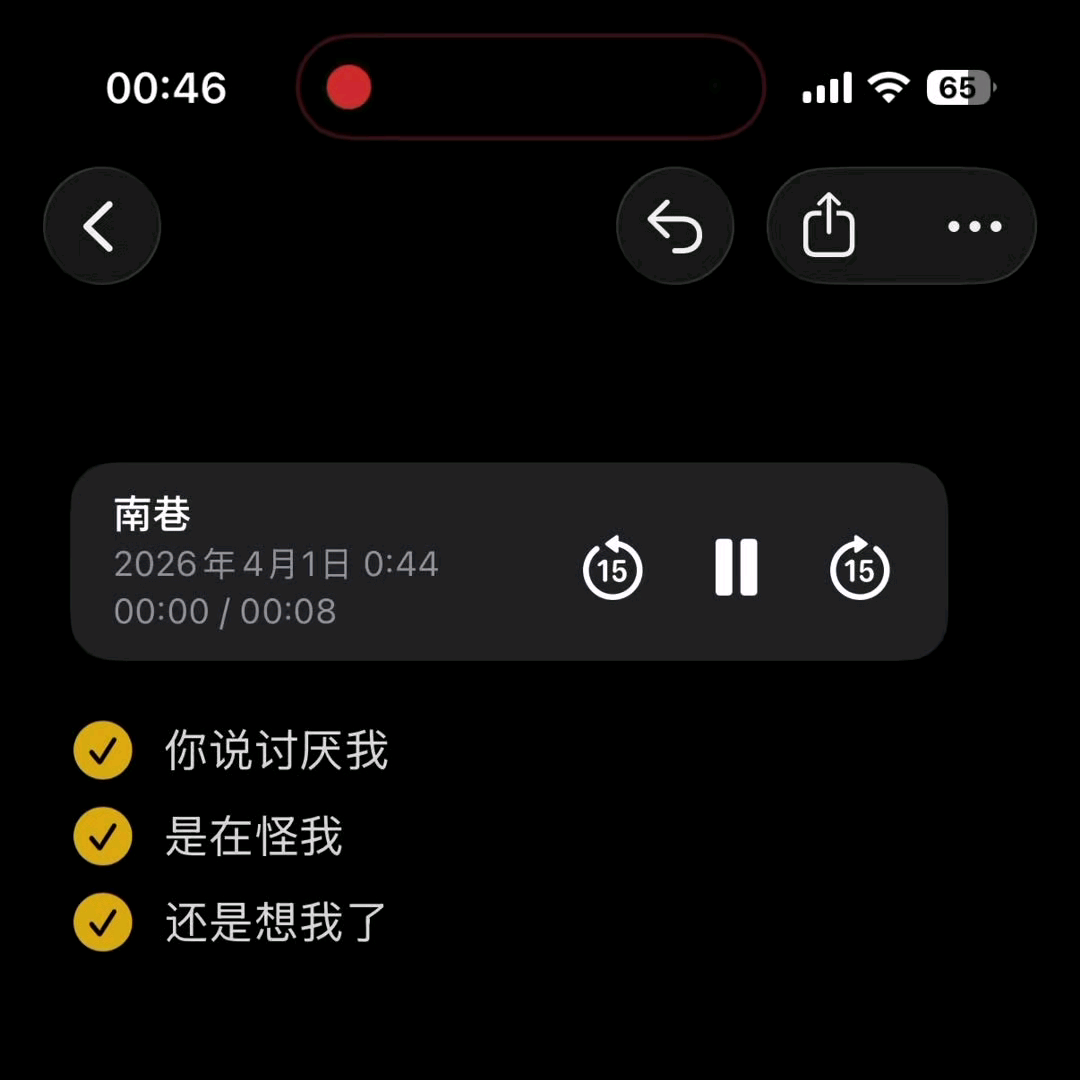This screenshot has width=1080, height=1080.
Task: Pause the 南巷 recording
Action: [736, 567]
